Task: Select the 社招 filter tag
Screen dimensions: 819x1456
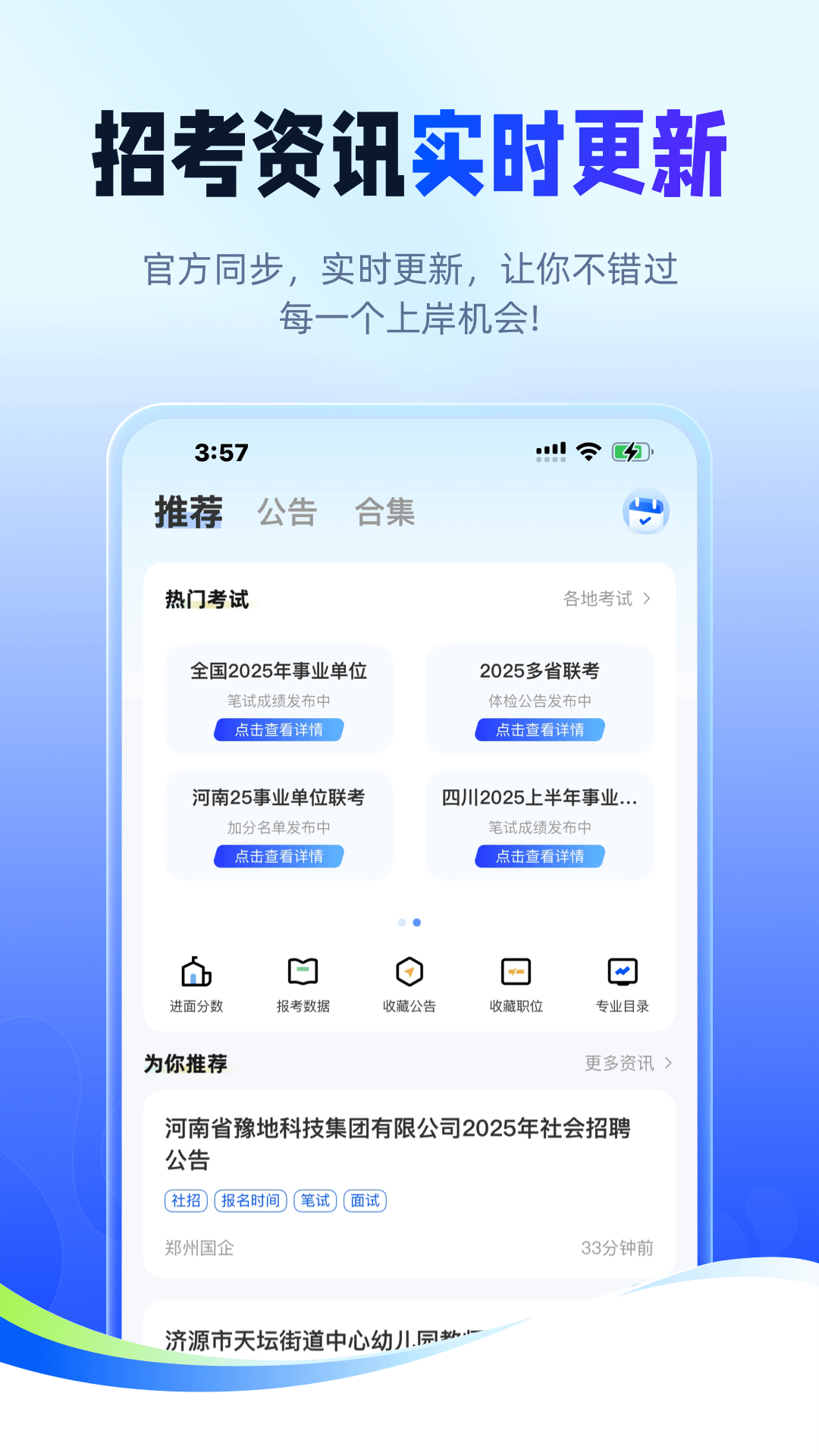Action: click(185, 1201)
